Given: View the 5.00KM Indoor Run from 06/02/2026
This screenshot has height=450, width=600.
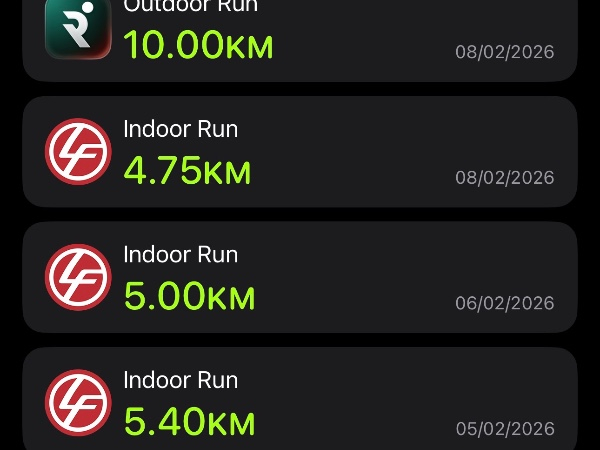Looking at the screenshot, I should [x=300, y=278].
